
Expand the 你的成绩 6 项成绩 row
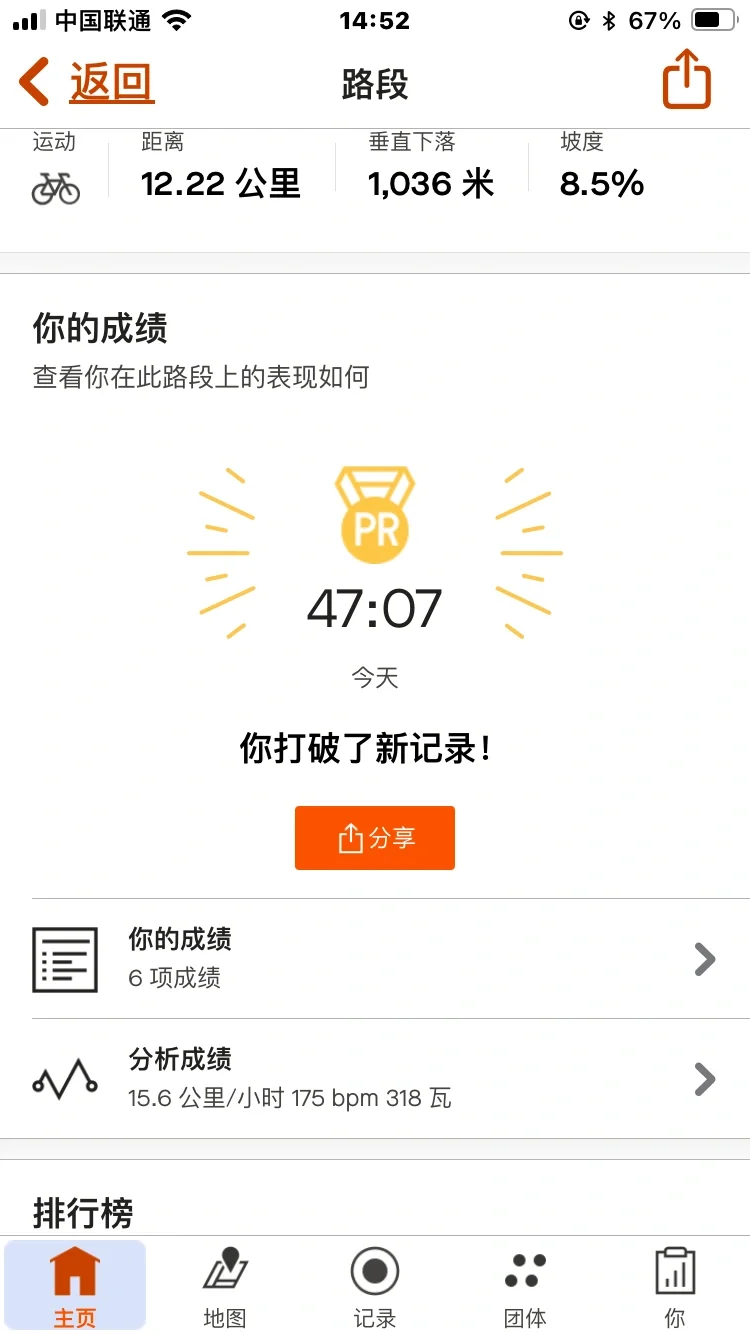point(375,958)
